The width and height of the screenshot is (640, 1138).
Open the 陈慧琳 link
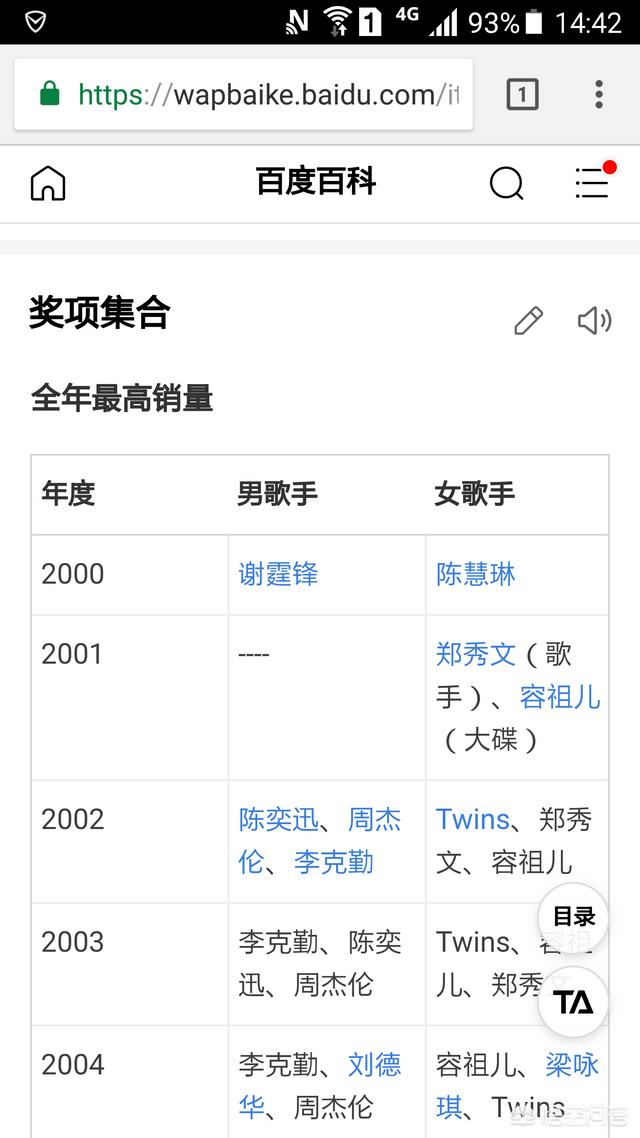click(476, 574)
